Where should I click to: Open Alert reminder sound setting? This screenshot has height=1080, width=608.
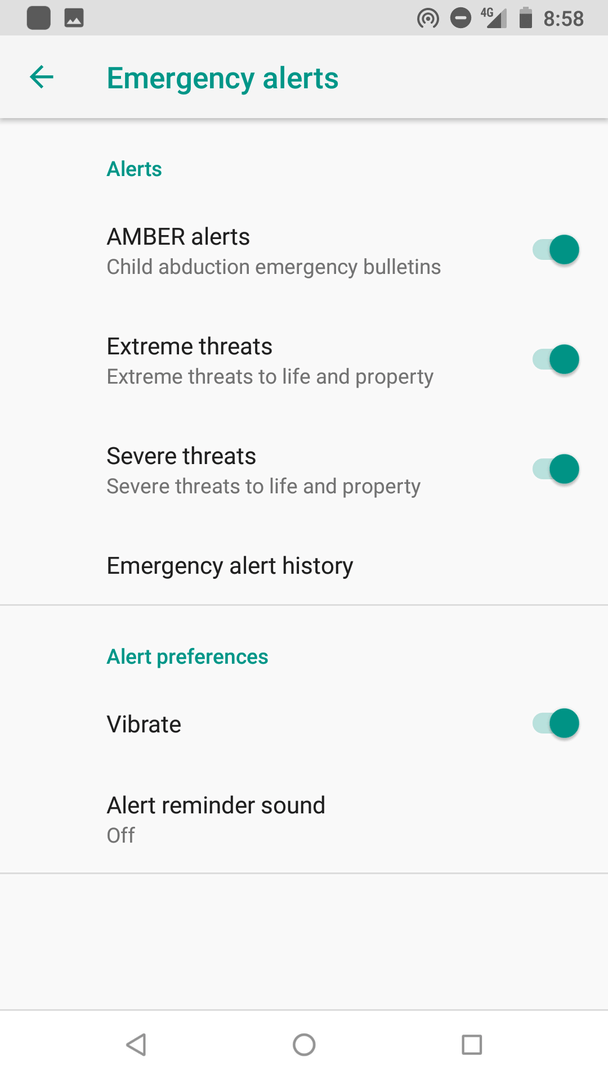pos(216,819)
